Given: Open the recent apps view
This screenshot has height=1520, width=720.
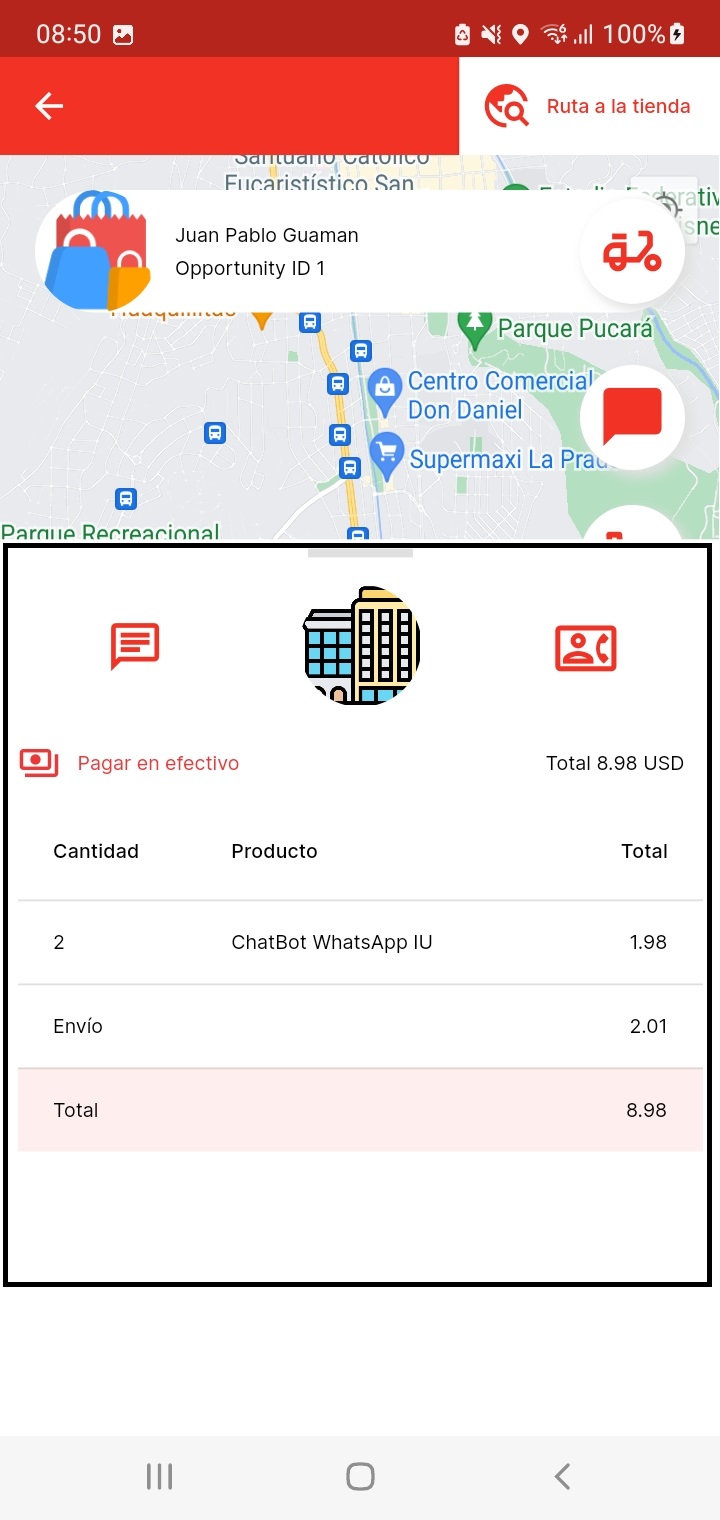Looking at the screenshot, I should tap(159, 1476).
